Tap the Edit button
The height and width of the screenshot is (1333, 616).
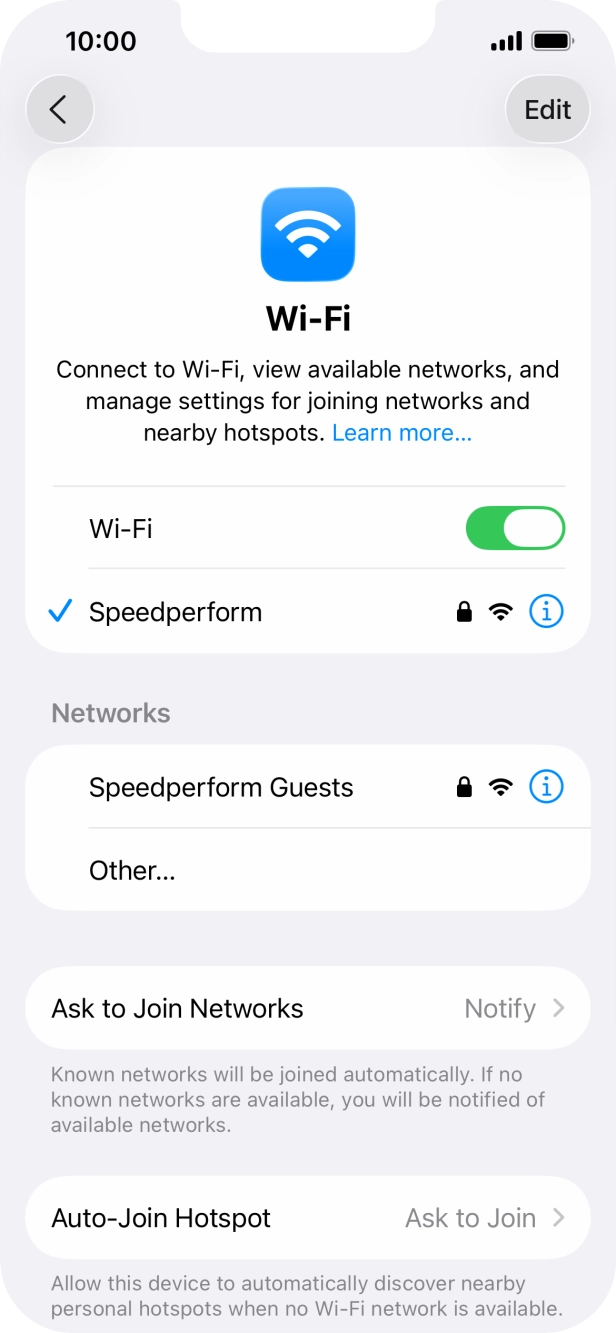547,109
